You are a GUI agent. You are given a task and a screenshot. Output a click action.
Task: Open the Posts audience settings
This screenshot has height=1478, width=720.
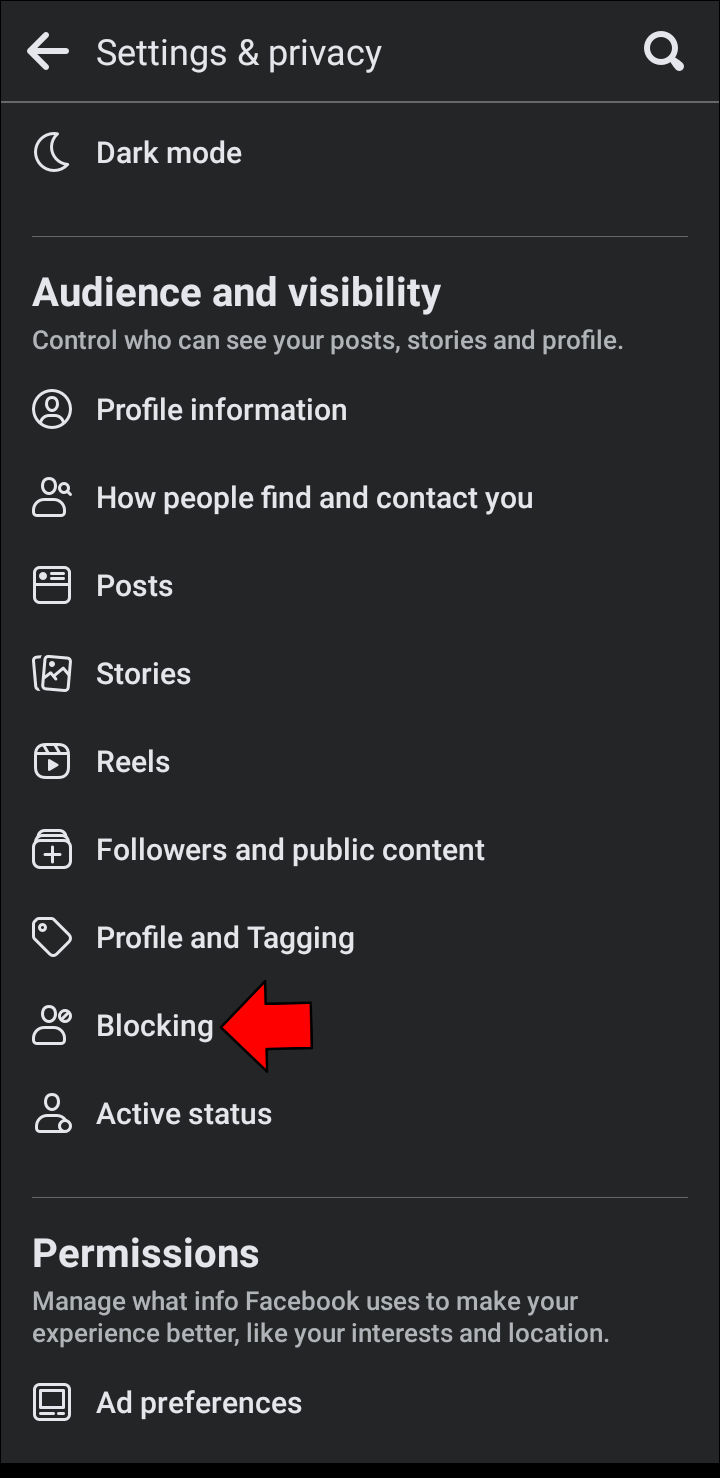coord(134,585)
